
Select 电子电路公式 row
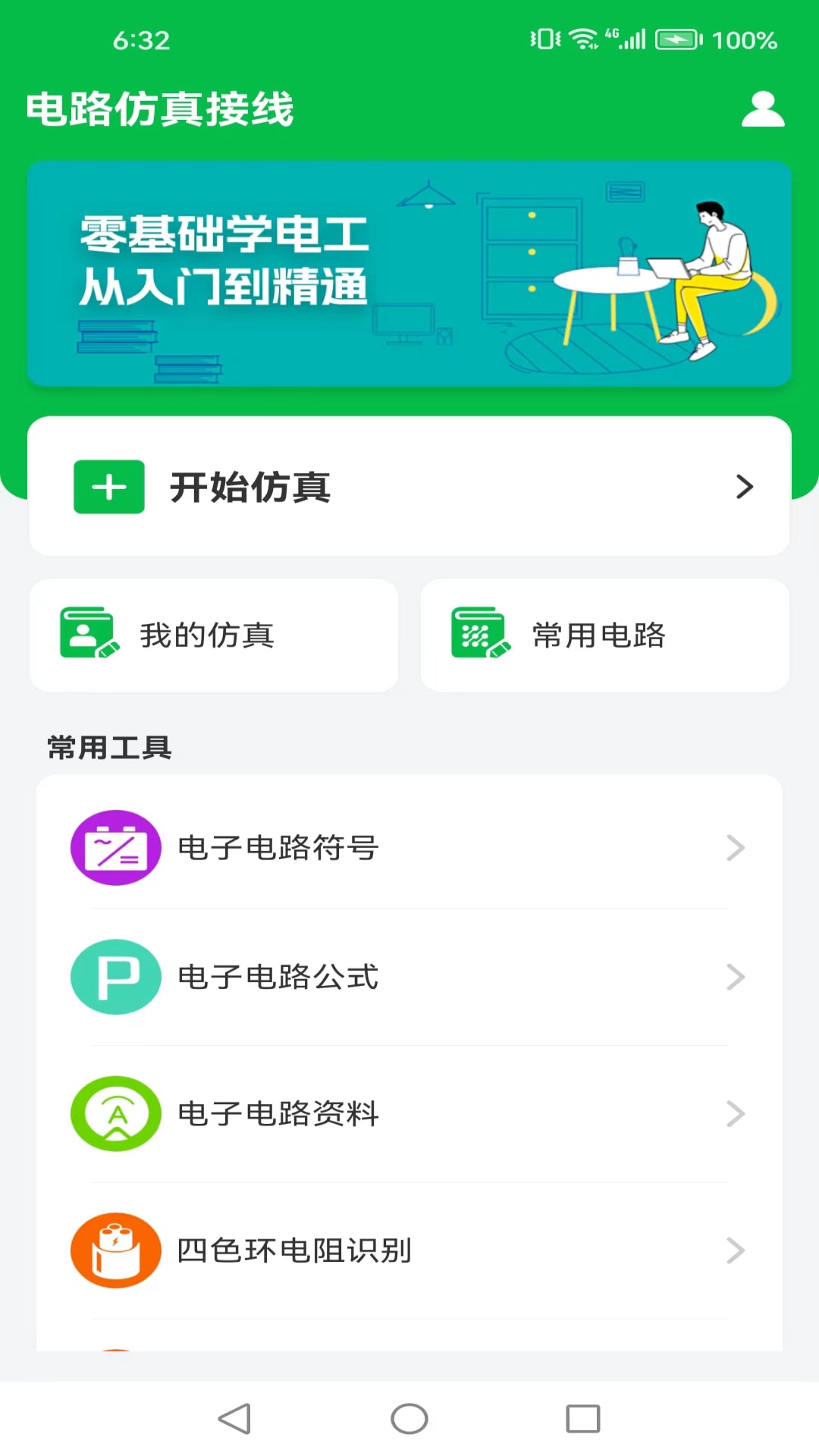(409, 977)
